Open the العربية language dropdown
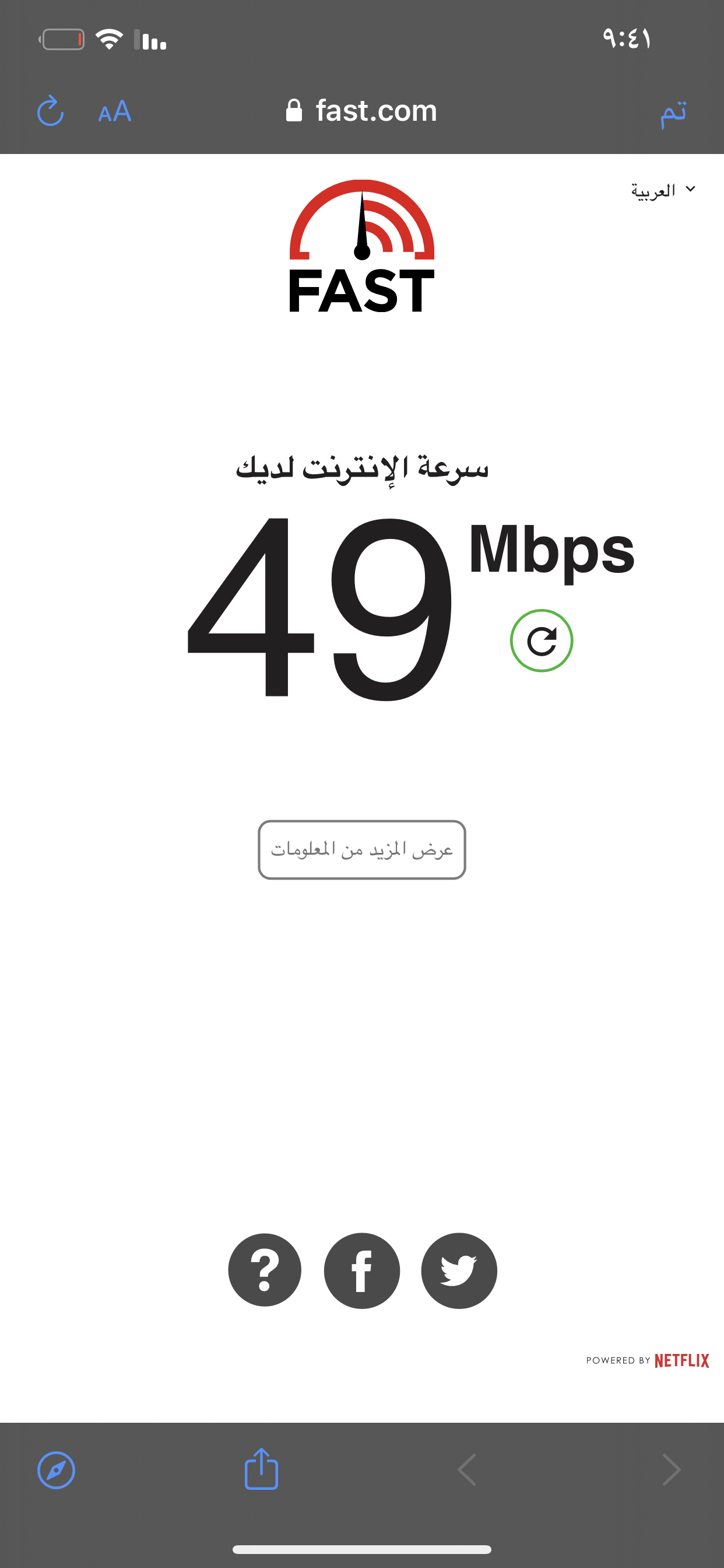 coord(663,191)
